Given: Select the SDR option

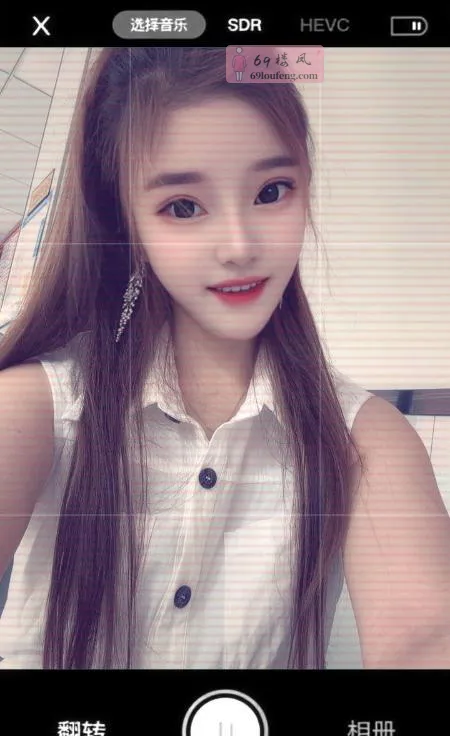Looking at the screenshot, I should [x=244, y=25].
